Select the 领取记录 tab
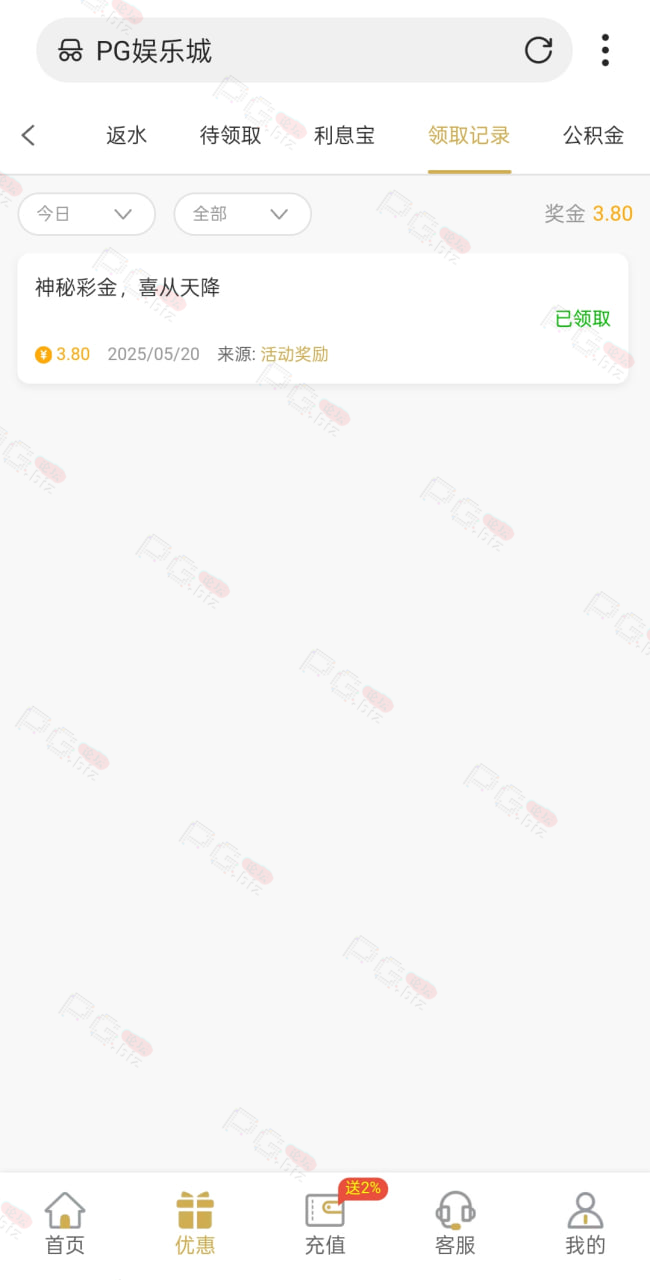This screenshot has width=650, height=1280. coord(469,136)
